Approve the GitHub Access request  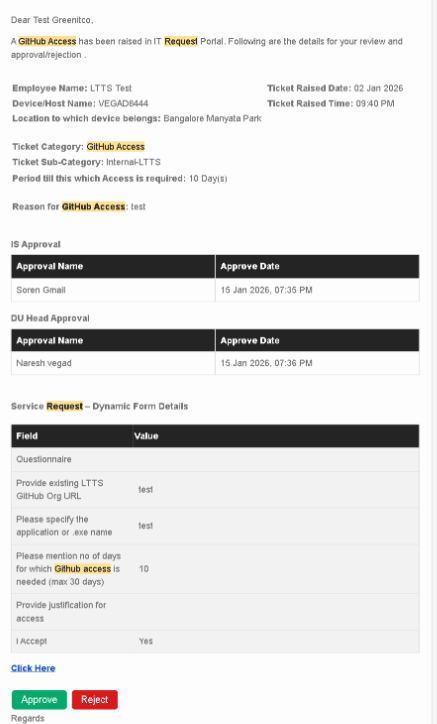[x=39, y=700]
